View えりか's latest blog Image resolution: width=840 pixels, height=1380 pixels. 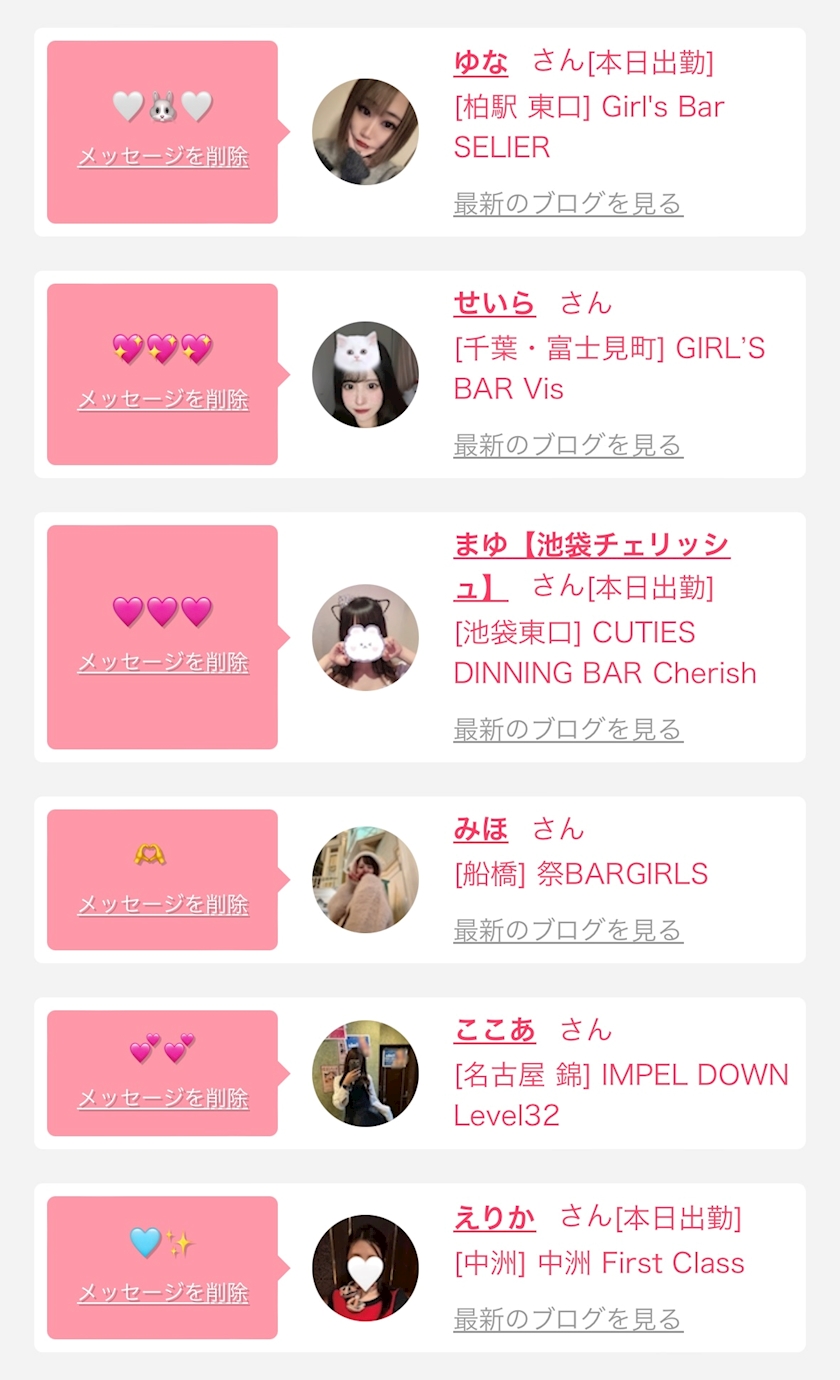click(567, 1319)
